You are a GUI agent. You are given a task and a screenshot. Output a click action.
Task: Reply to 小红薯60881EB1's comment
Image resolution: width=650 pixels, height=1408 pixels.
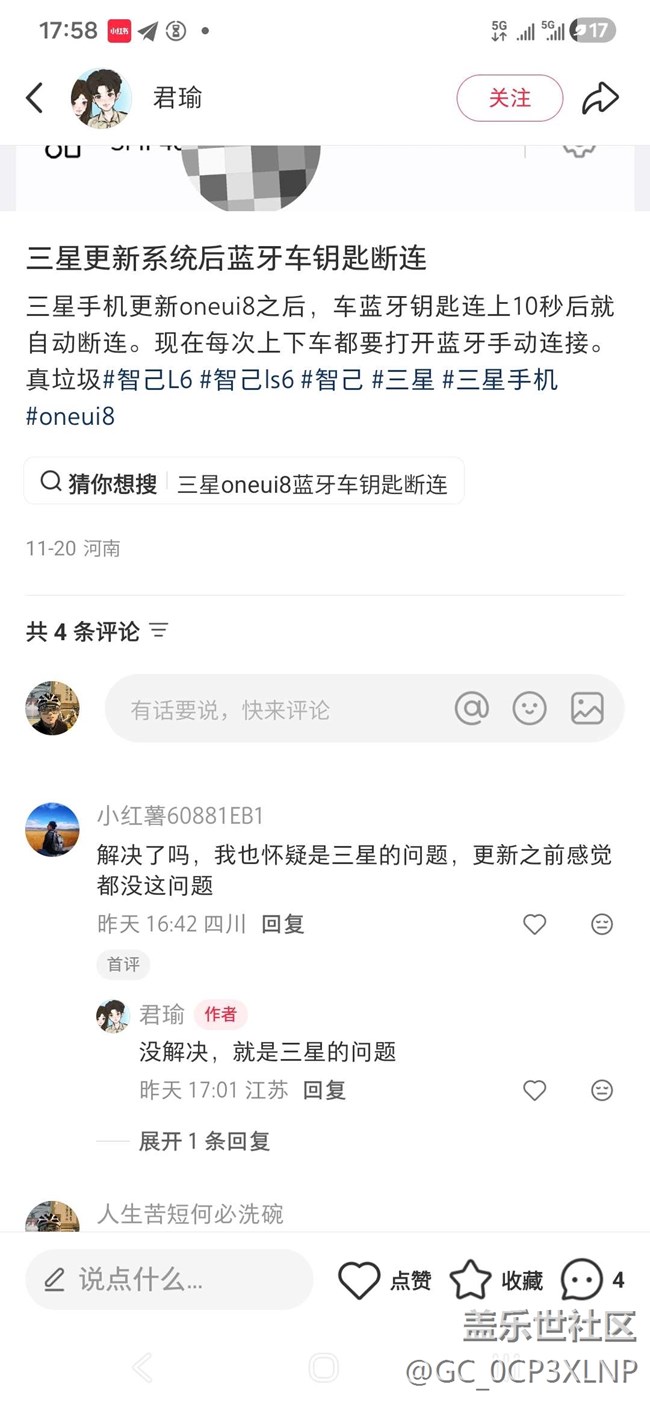tap(282, 924)
